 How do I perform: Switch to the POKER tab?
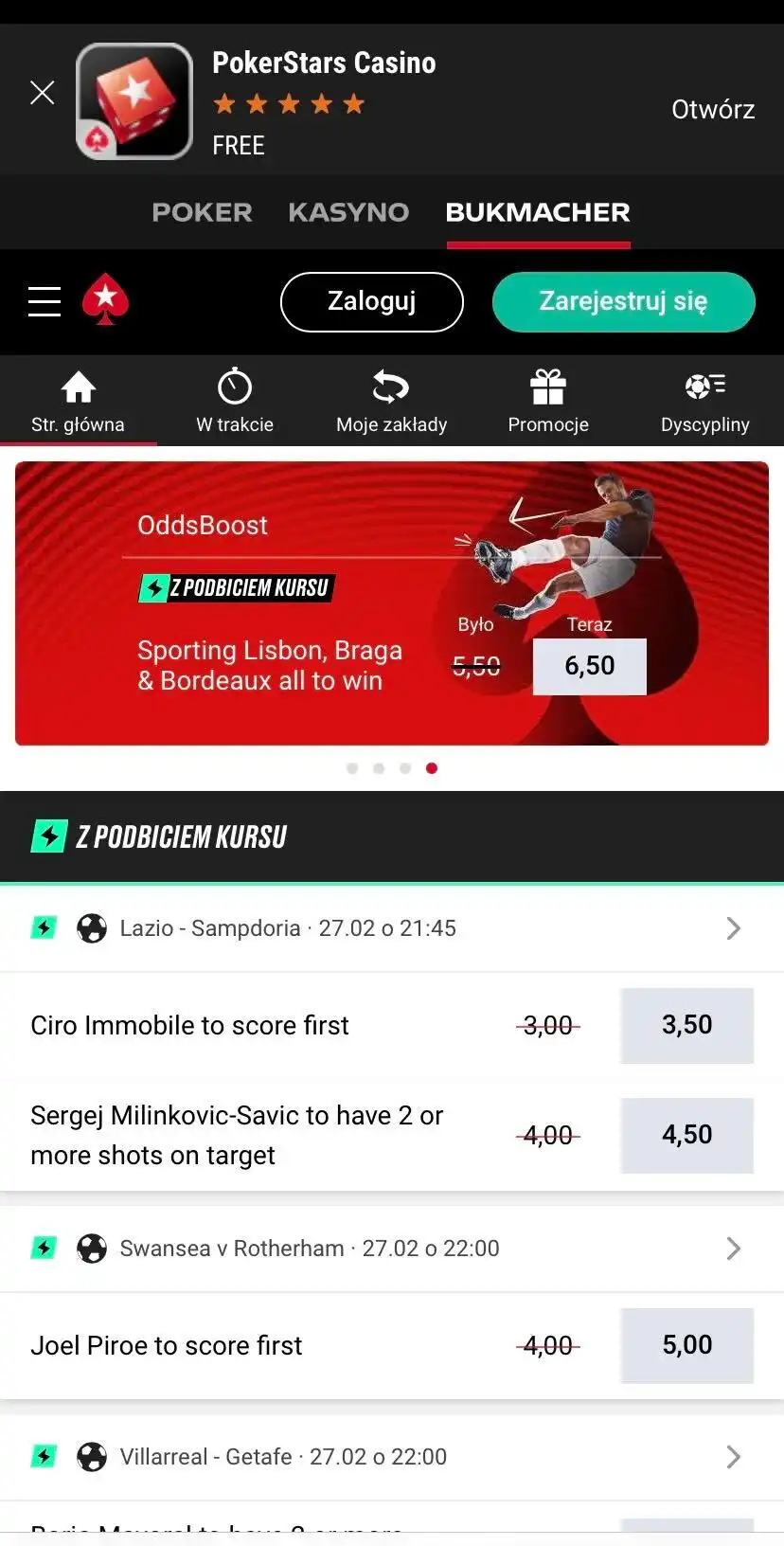pyautogui.click(x=202, y=212)
